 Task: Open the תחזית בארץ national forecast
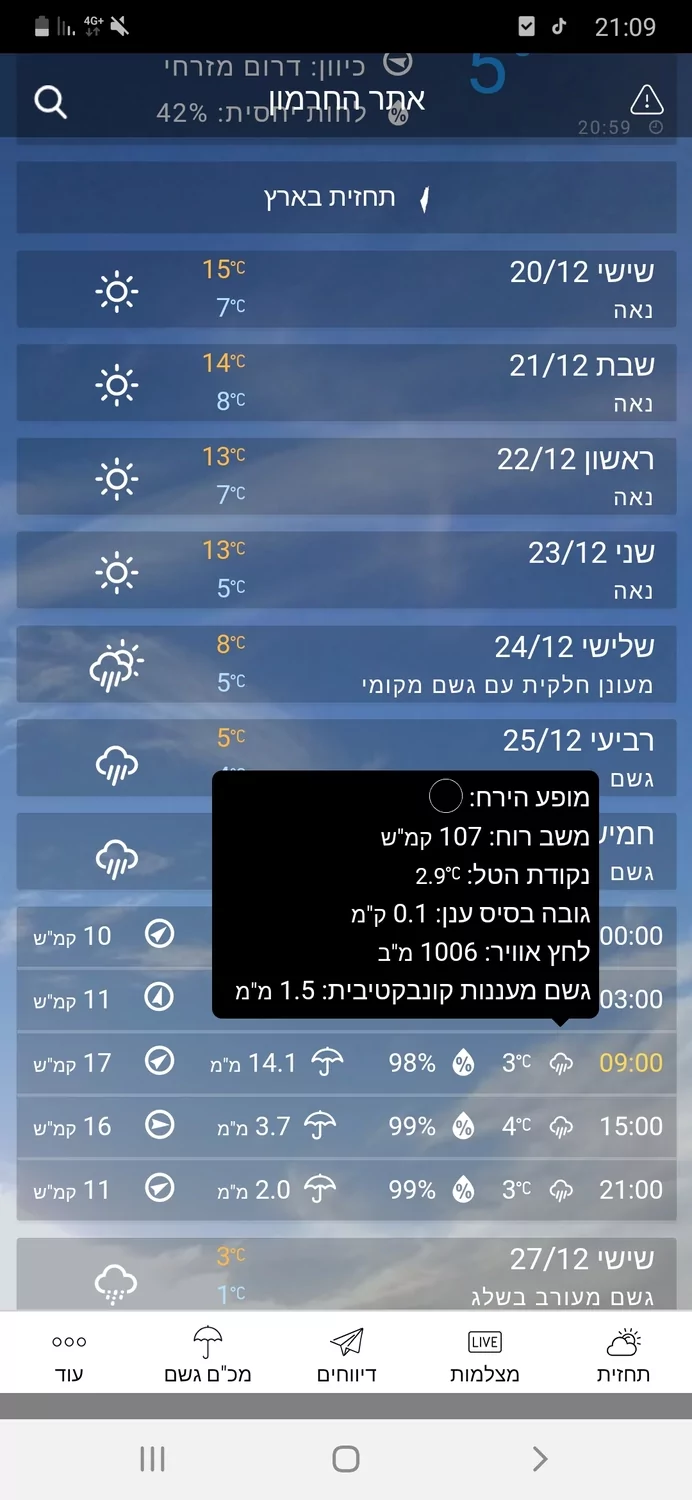click(346, 197)
